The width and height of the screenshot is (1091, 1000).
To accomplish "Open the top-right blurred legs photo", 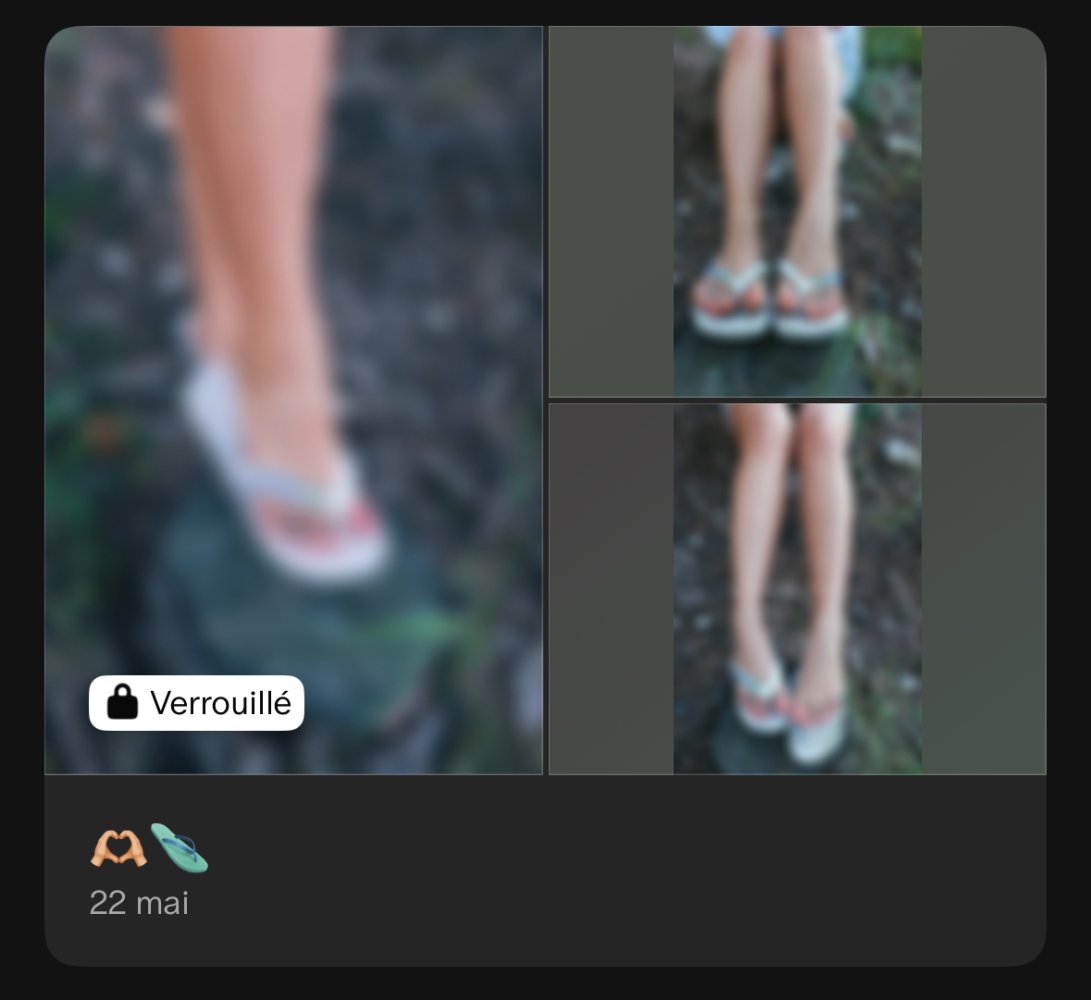I will click(x=797, y=212).
